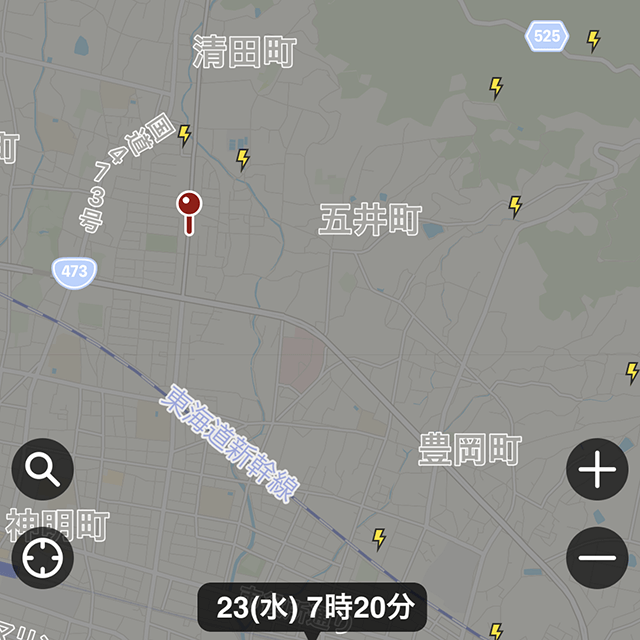Image resolution: width=640 pixels, height=640 pixels.
Task: Open the map search magnifier button
Action: (43, 469)
